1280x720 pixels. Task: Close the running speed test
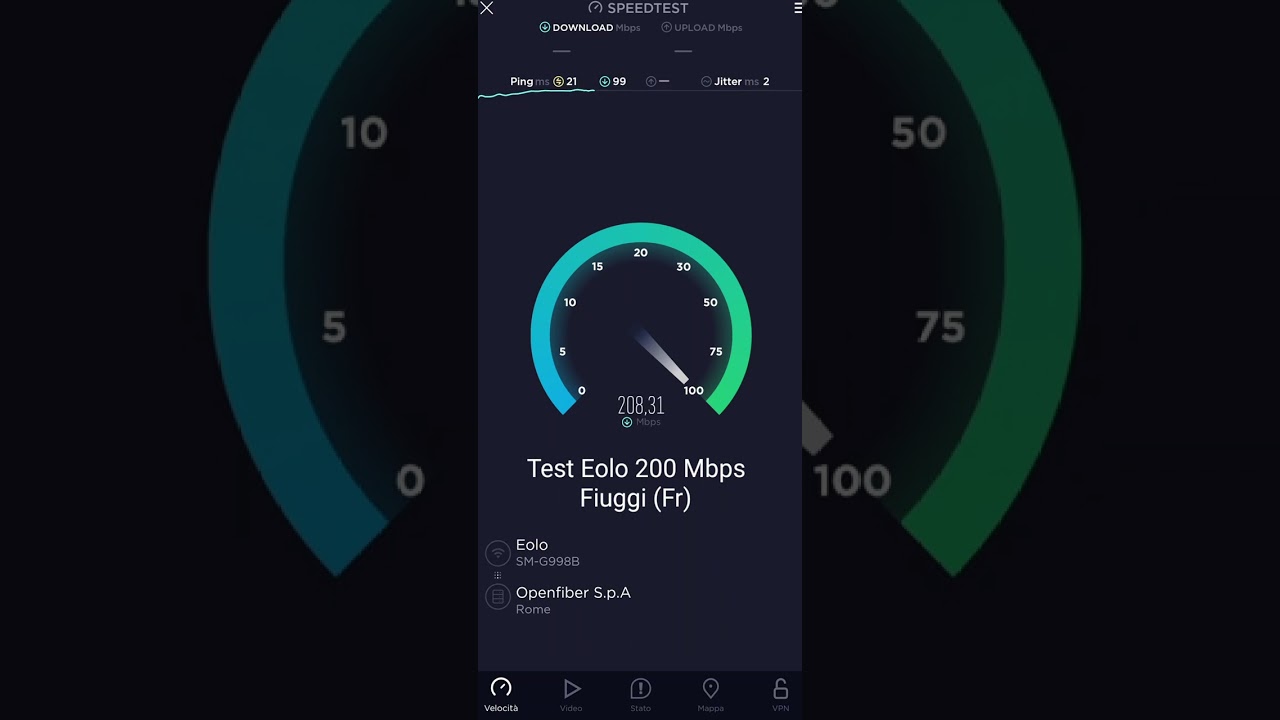pos(487,8)
